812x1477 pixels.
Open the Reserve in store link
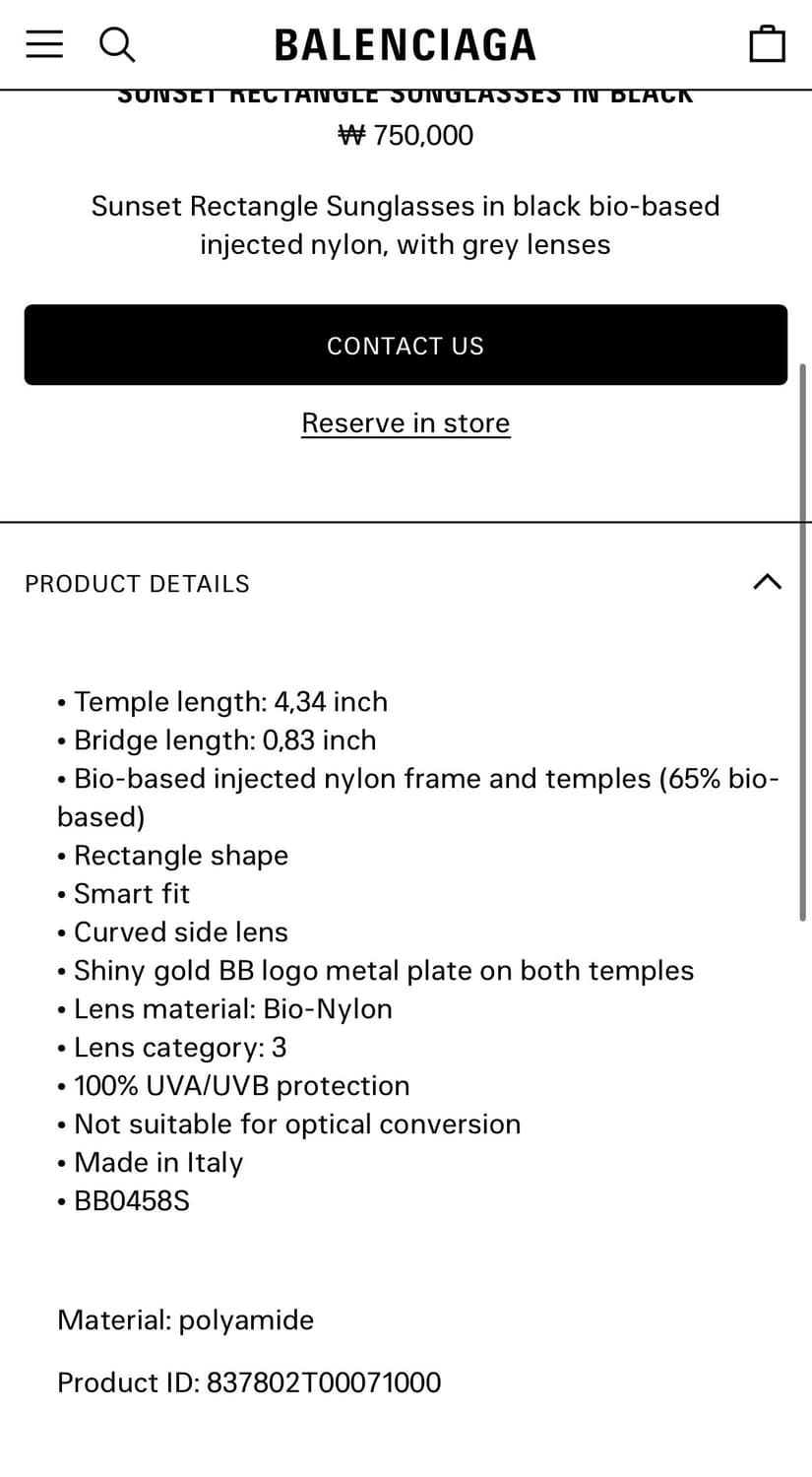[406, 422]
